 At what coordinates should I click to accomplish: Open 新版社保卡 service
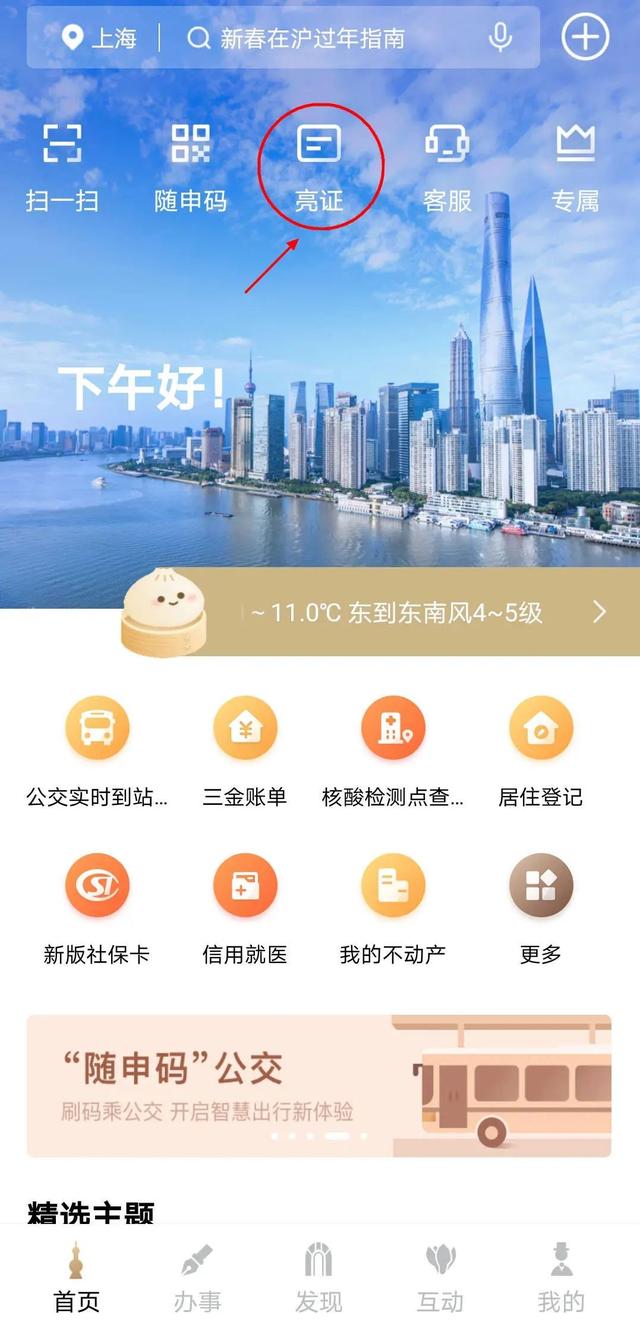click(97, 907)
